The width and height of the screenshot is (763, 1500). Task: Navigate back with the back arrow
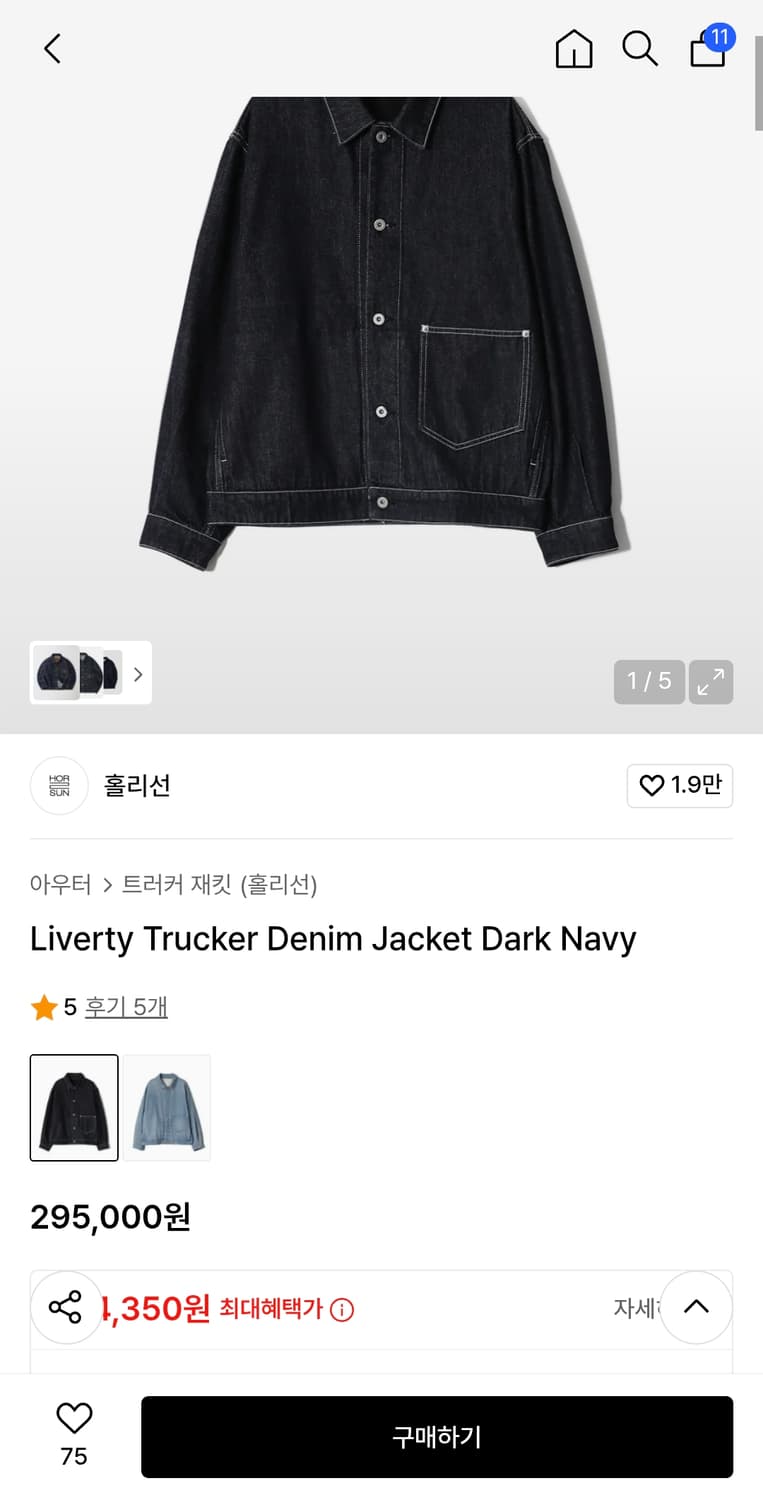point(52,48)
